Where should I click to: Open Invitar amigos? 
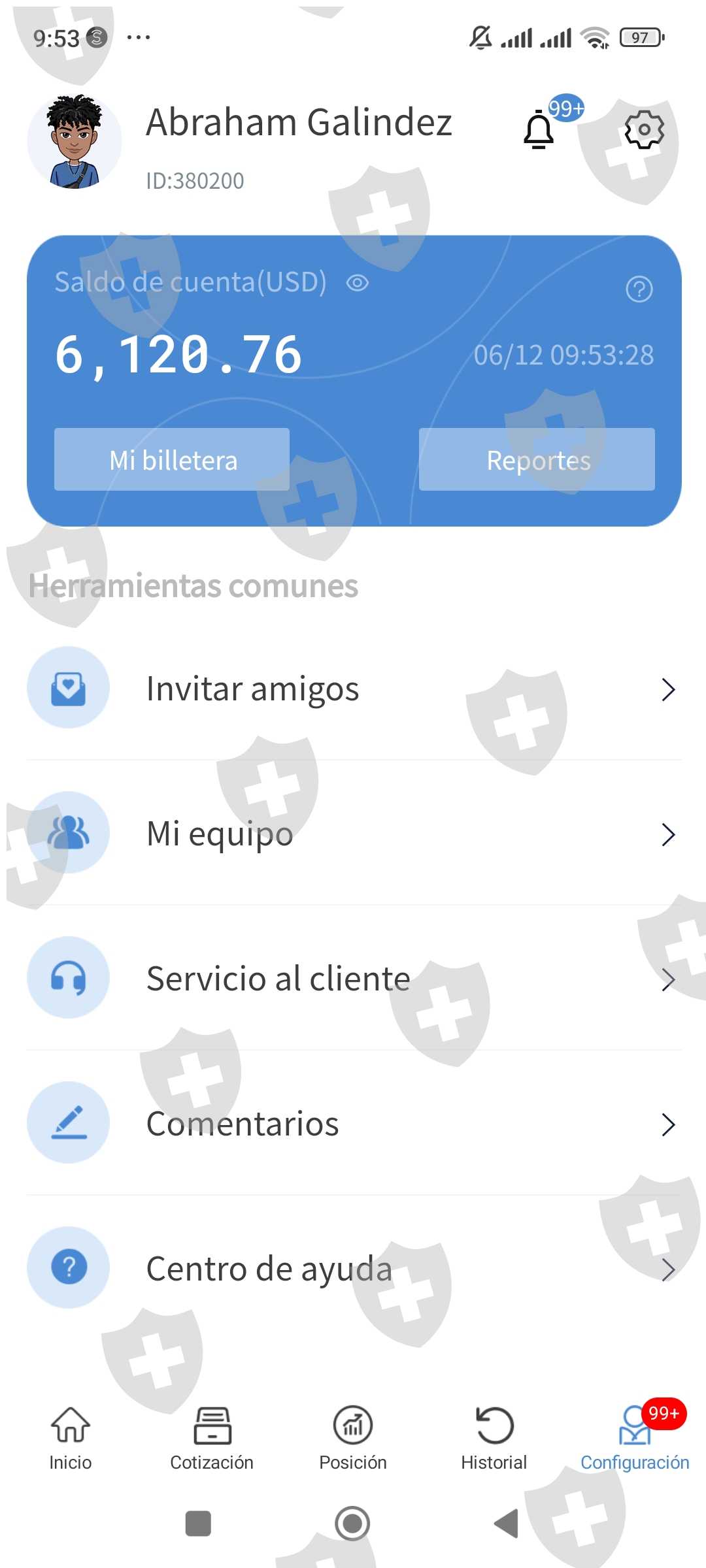(x=354, y=688)
